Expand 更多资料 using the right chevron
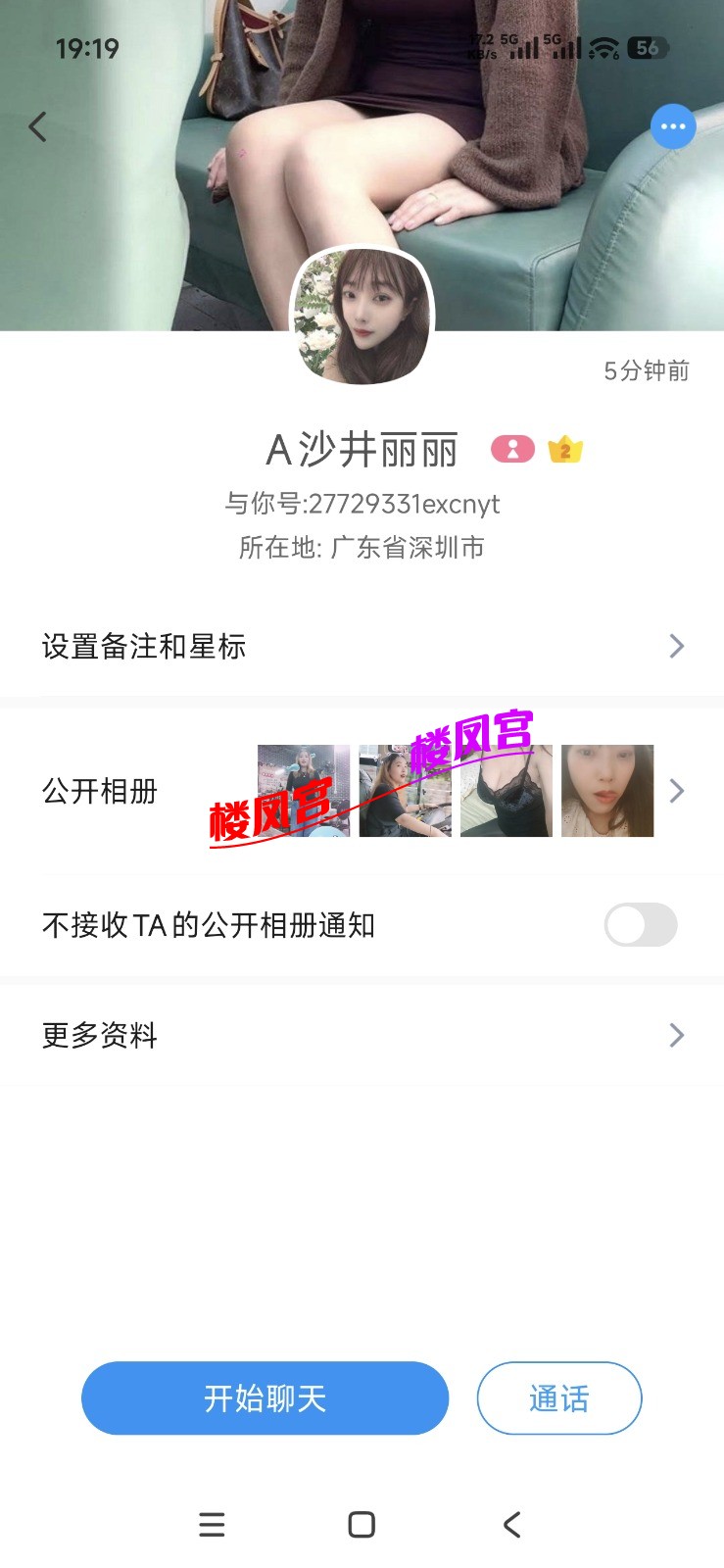Viewport: 724px width, 1568px height. click(676, 1035)
